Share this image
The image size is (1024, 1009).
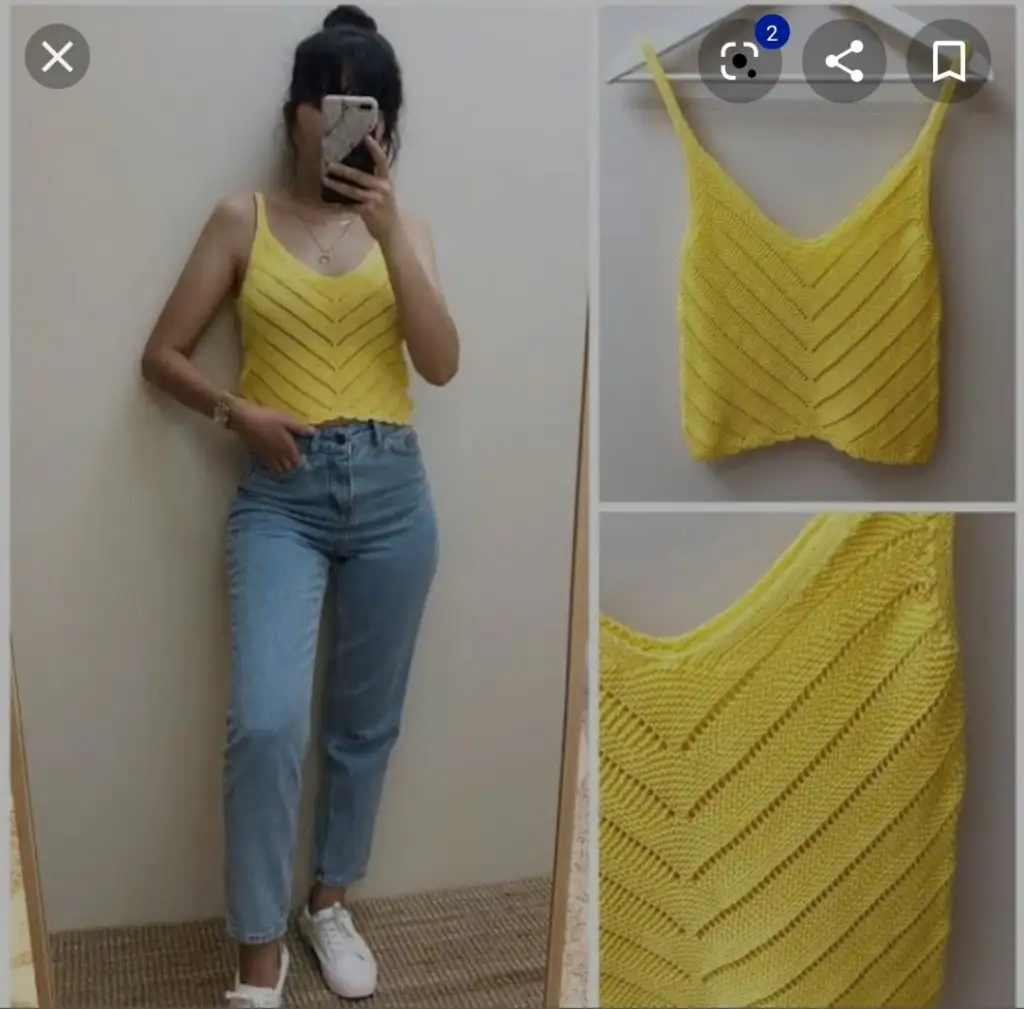point(844,61)
